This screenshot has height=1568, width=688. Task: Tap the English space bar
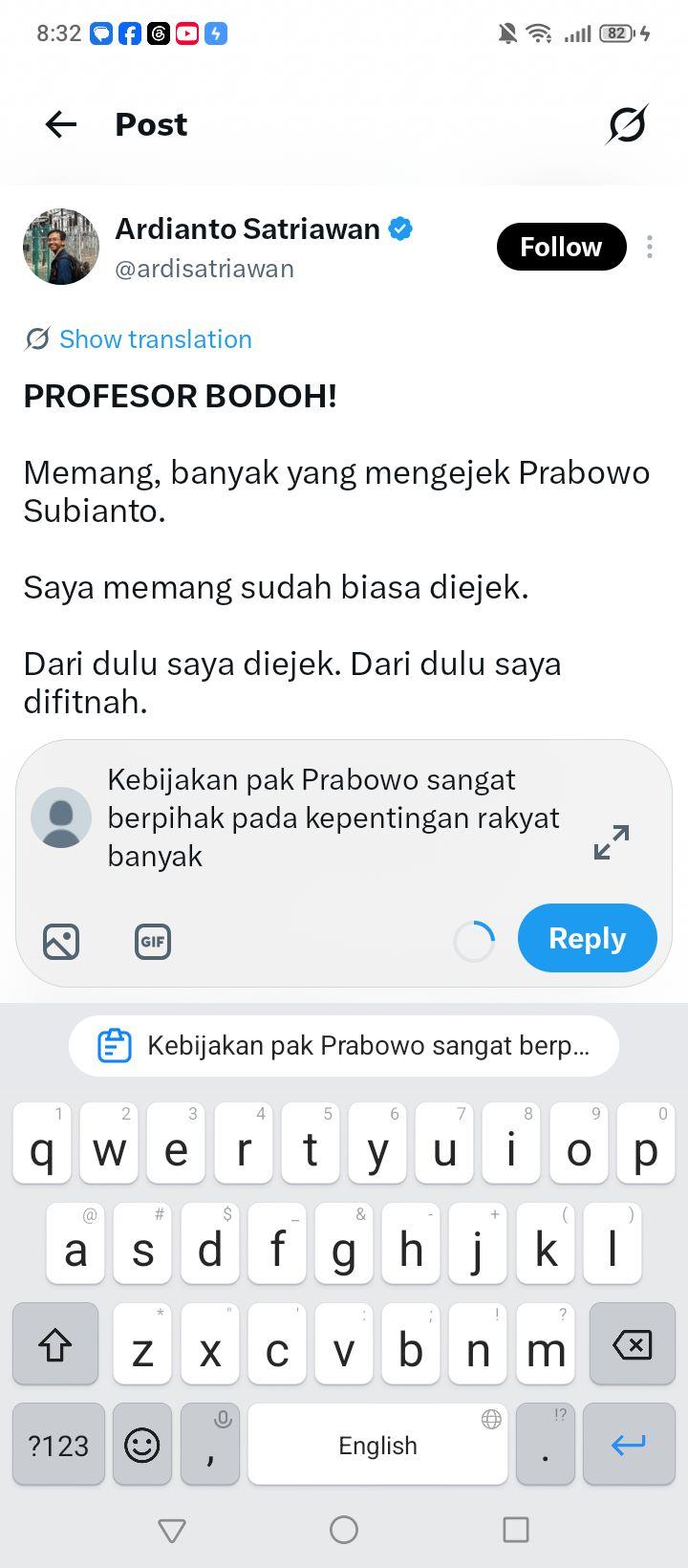[x=377, y=1445]
